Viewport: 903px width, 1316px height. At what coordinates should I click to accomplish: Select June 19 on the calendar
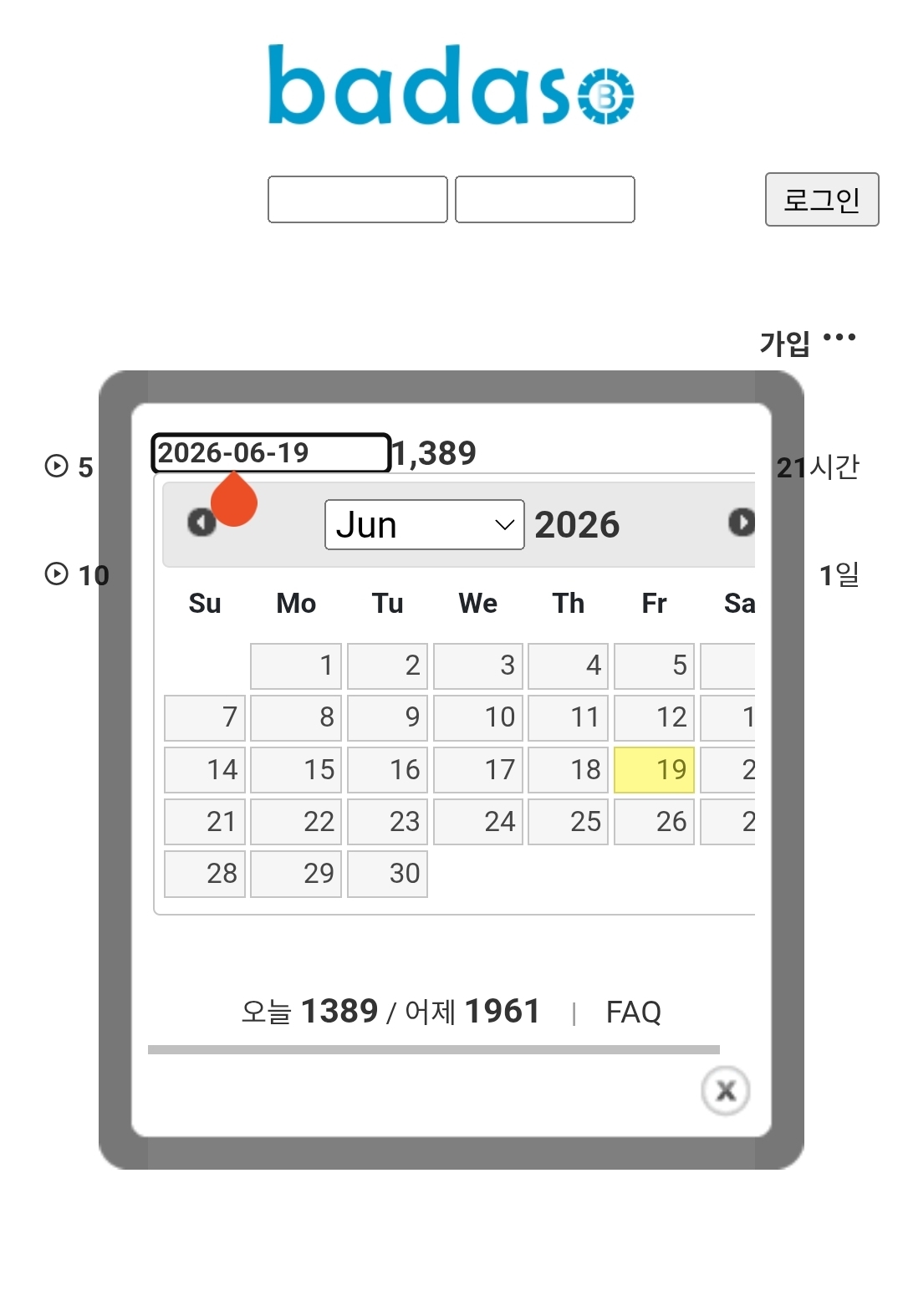[654, 769]
